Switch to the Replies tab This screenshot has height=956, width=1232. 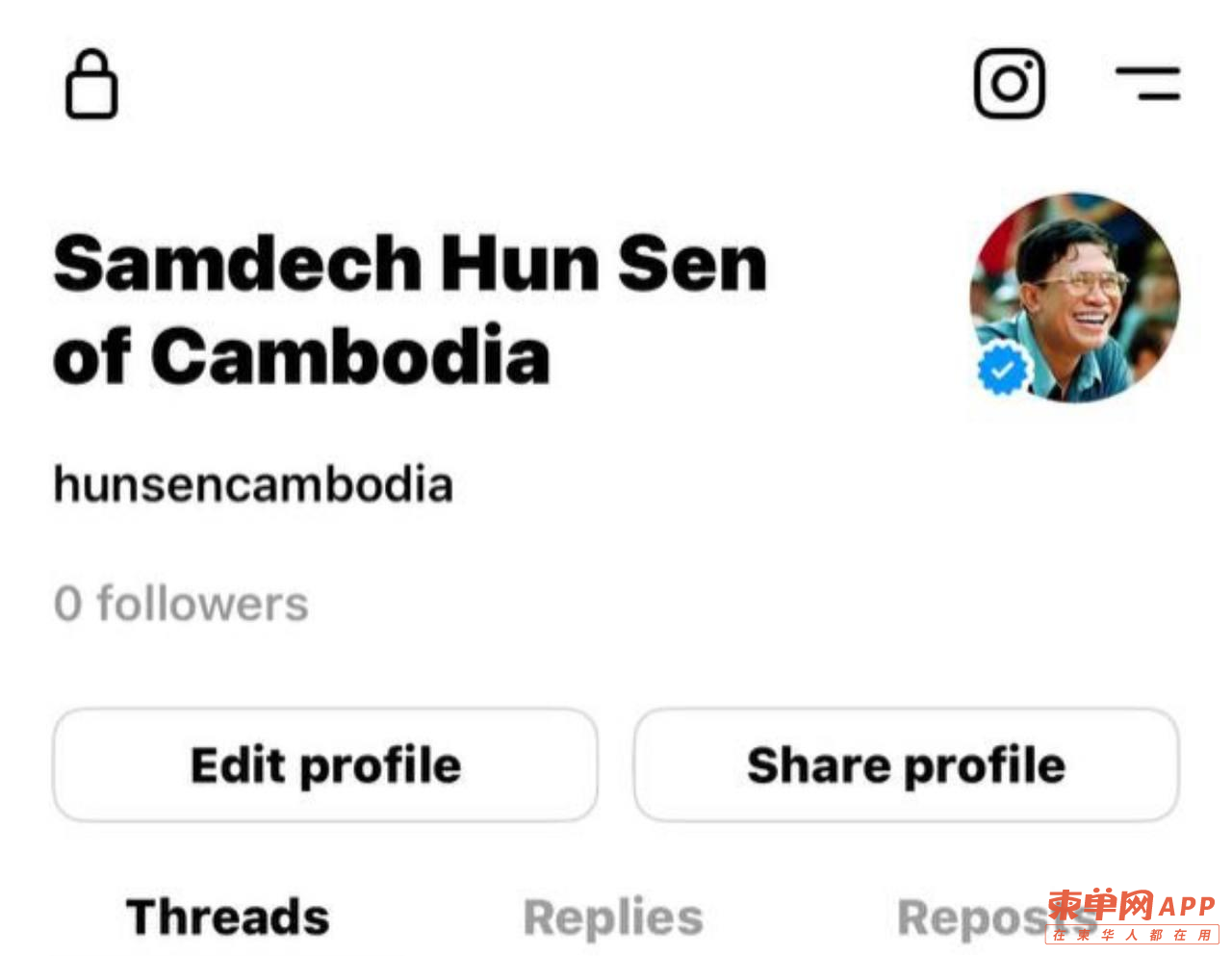(x=613, y=917)
